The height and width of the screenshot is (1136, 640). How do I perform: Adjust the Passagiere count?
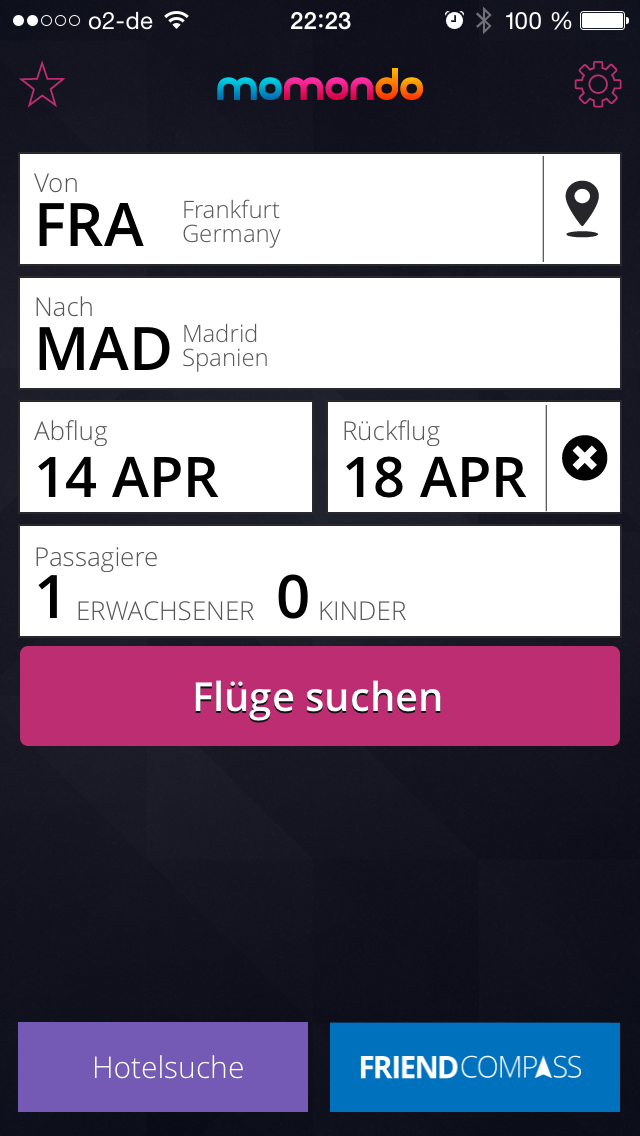[320, 581]
